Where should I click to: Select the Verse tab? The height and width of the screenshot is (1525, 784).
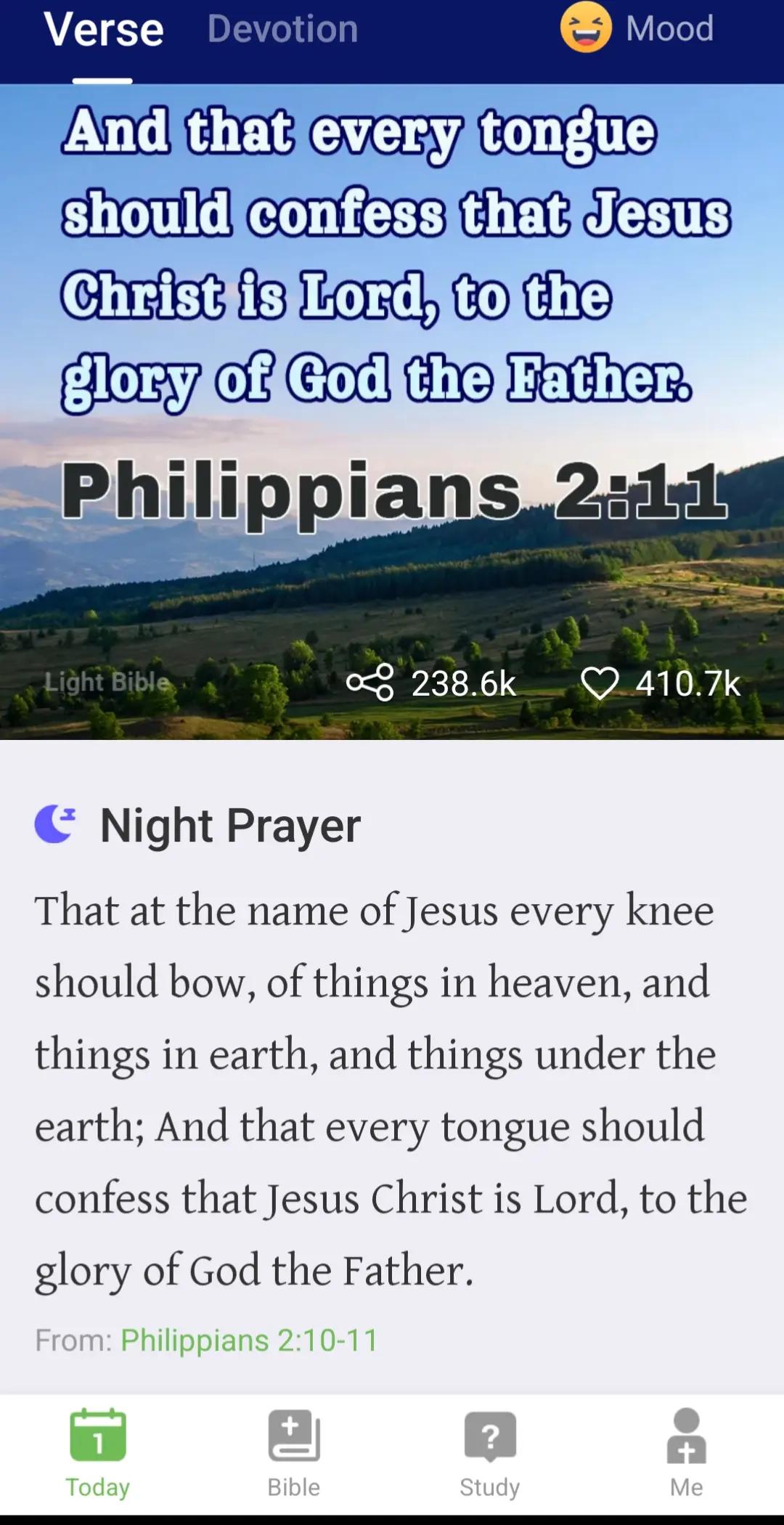click(103, 29)
